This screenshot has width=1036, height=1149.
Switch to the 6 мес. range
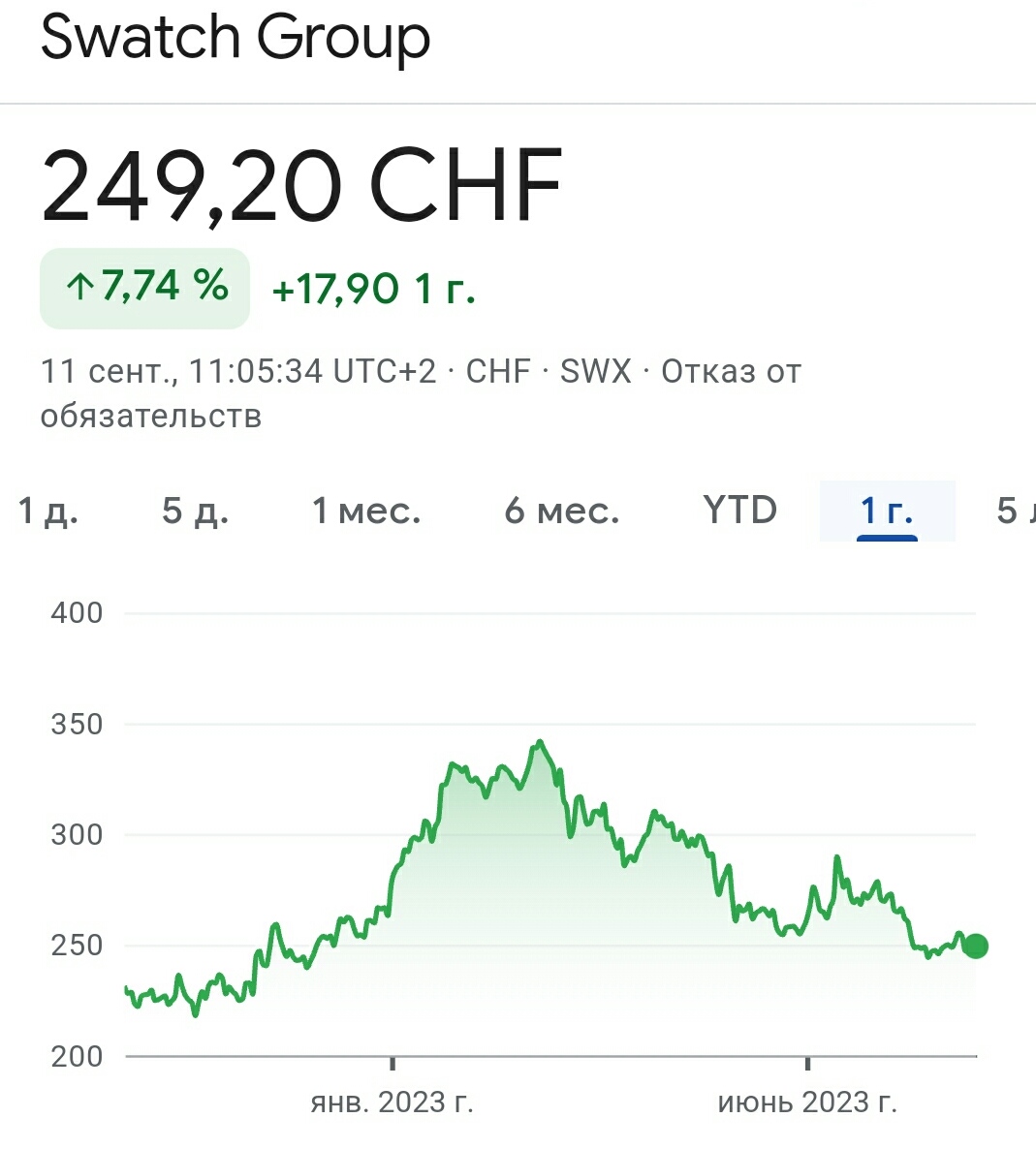click(562, 511)
